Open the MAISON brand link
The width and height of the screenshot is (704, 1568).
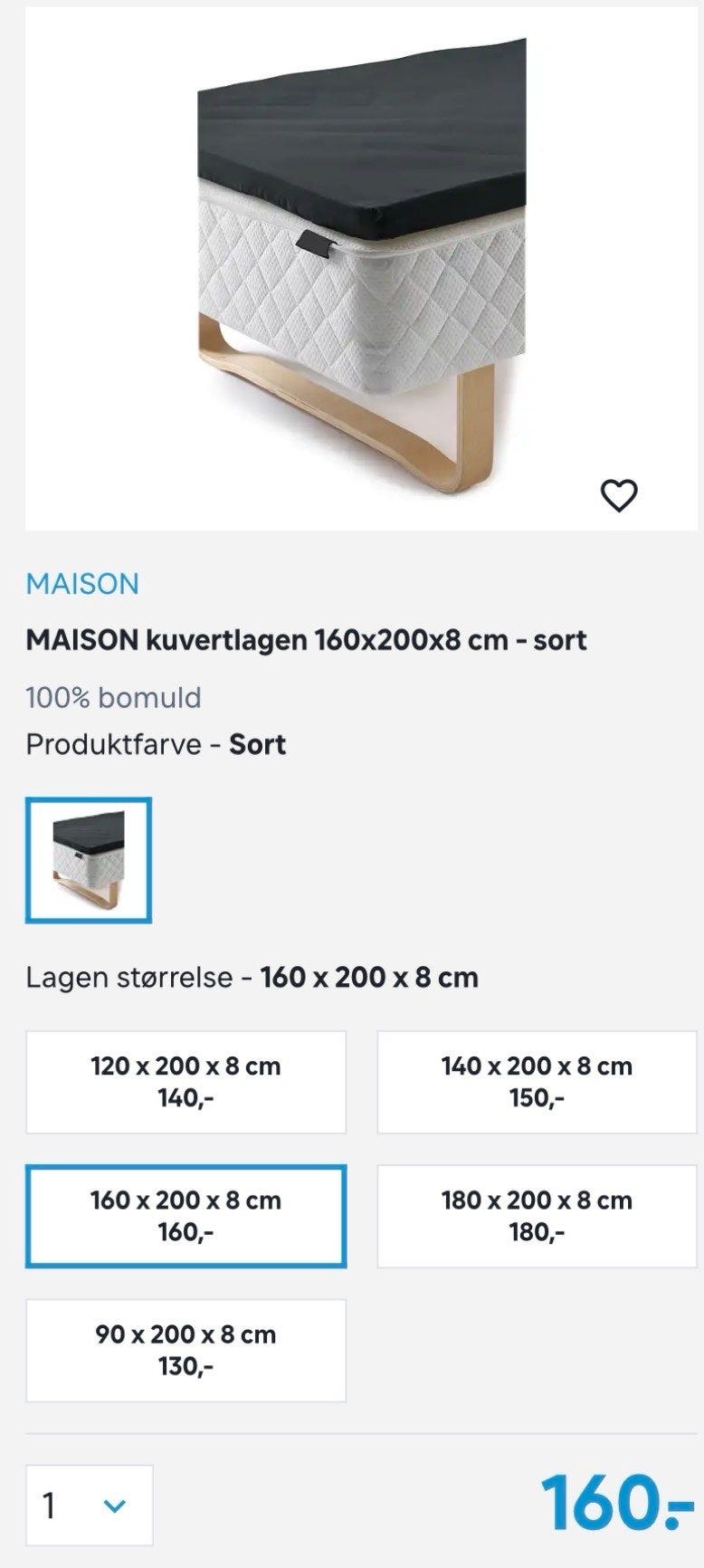82,584
